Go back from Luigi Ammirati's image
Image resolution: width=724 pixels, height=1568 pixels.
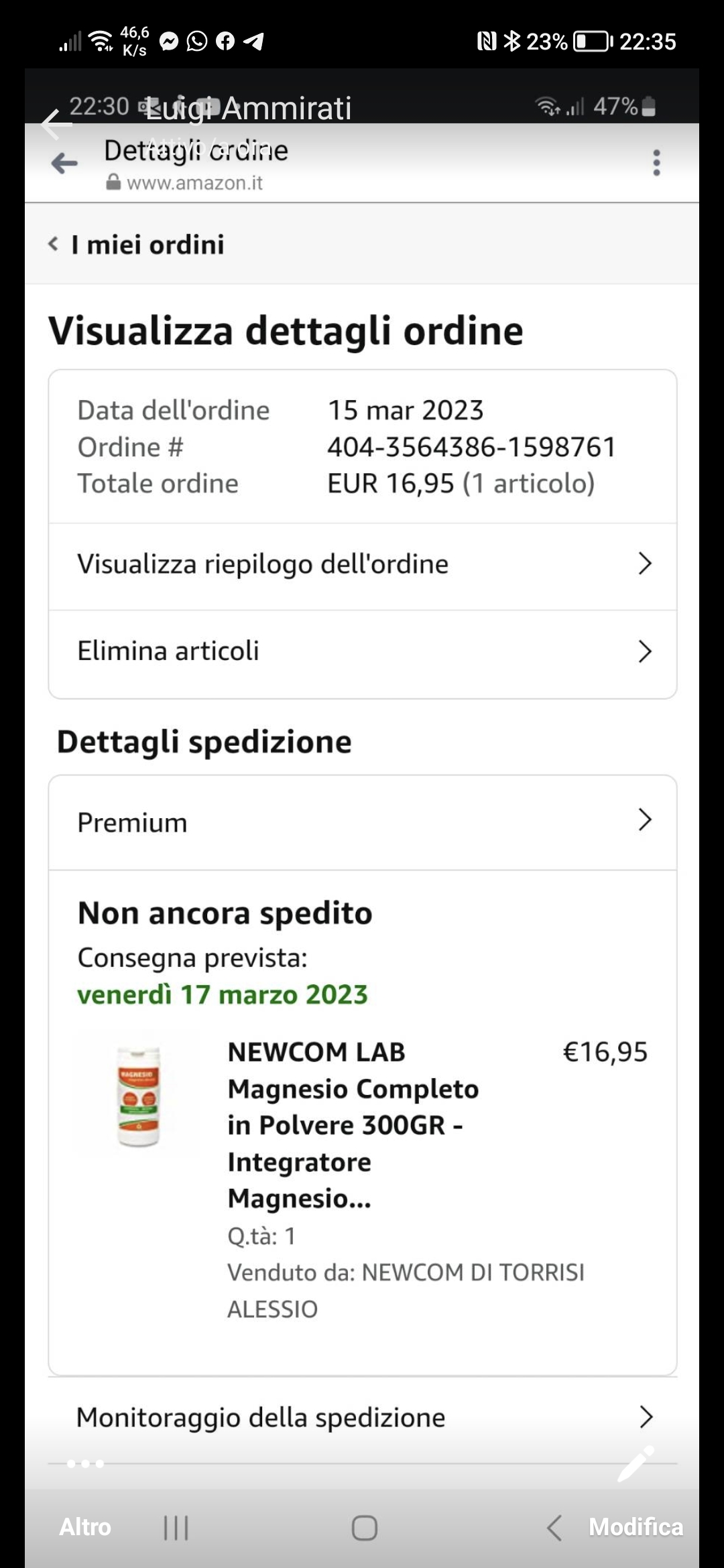56,124
